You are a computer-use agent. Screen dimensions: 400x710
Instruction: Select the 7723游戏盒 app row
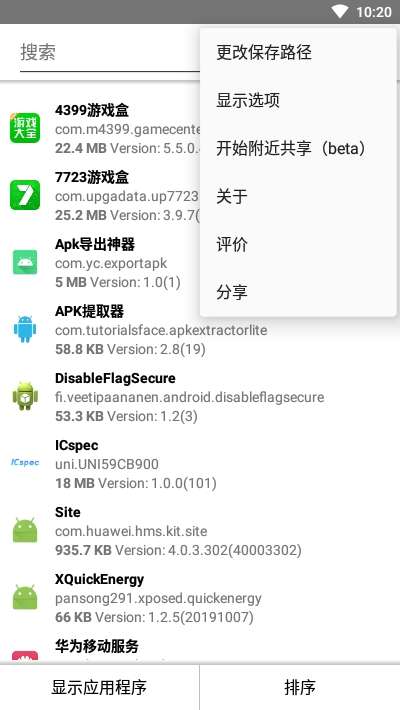100,196
